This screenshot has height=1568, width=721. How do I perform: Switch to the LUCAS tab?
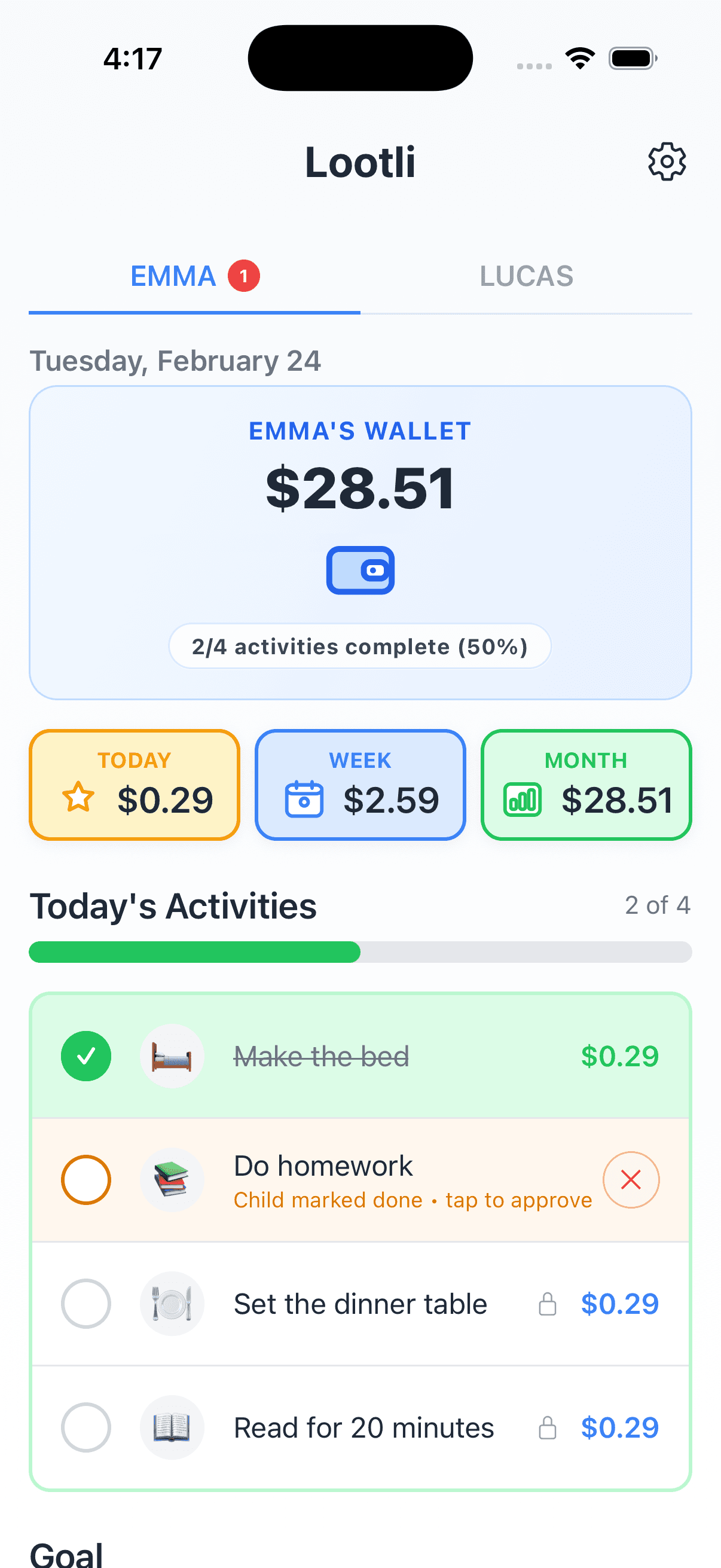(526, 276)
